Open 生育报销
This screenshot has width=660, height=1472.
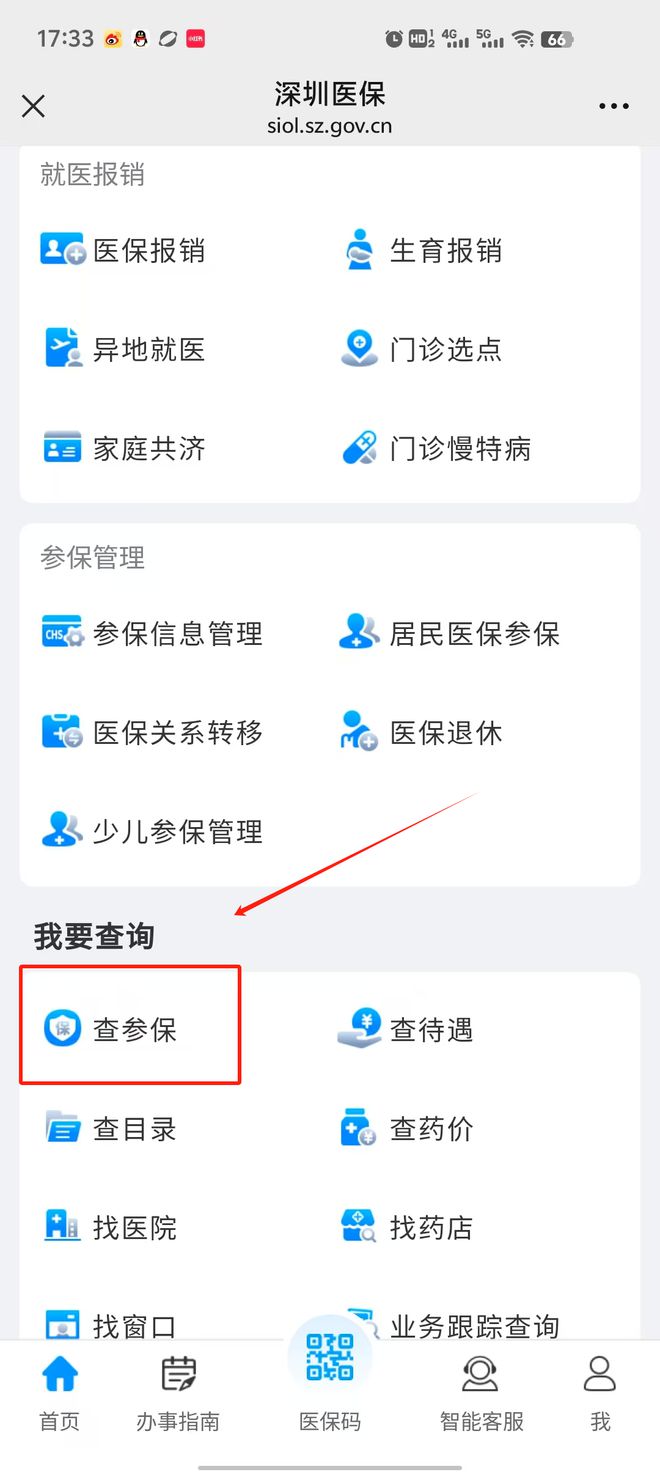pyautogui.click(x=420, y=250)
